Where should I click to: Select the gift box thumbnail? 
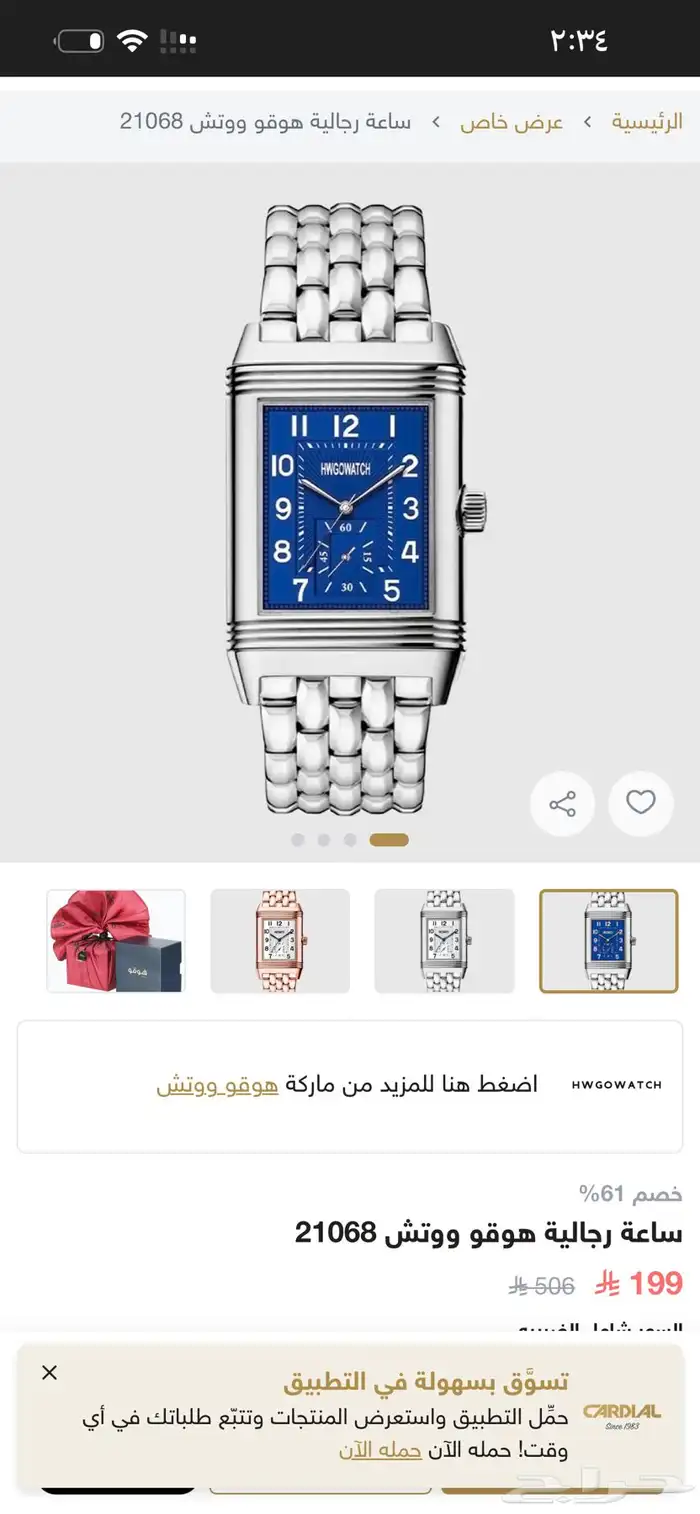click(116, 941)
